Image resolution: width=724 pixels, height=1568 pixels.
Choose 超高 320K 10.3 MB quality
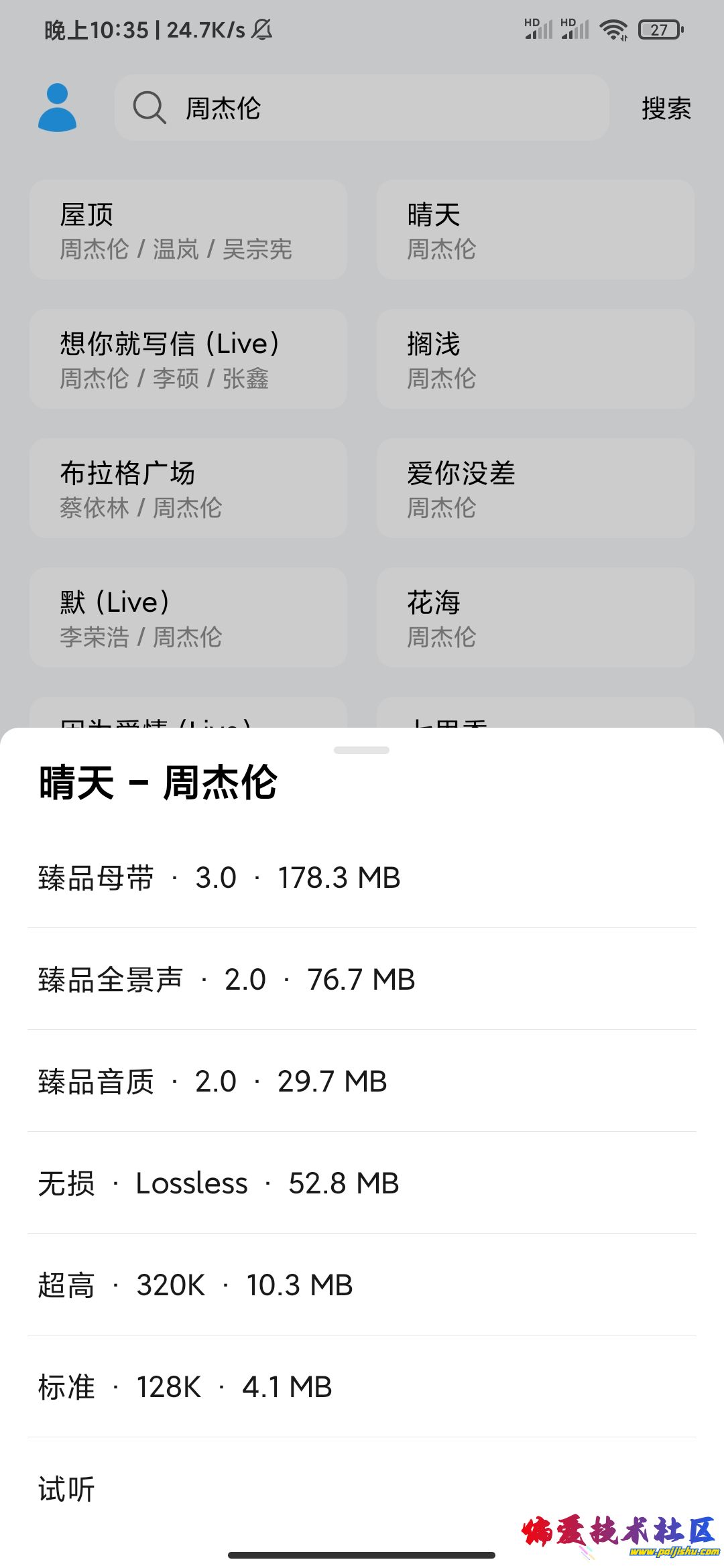(x=362, y=1285)
